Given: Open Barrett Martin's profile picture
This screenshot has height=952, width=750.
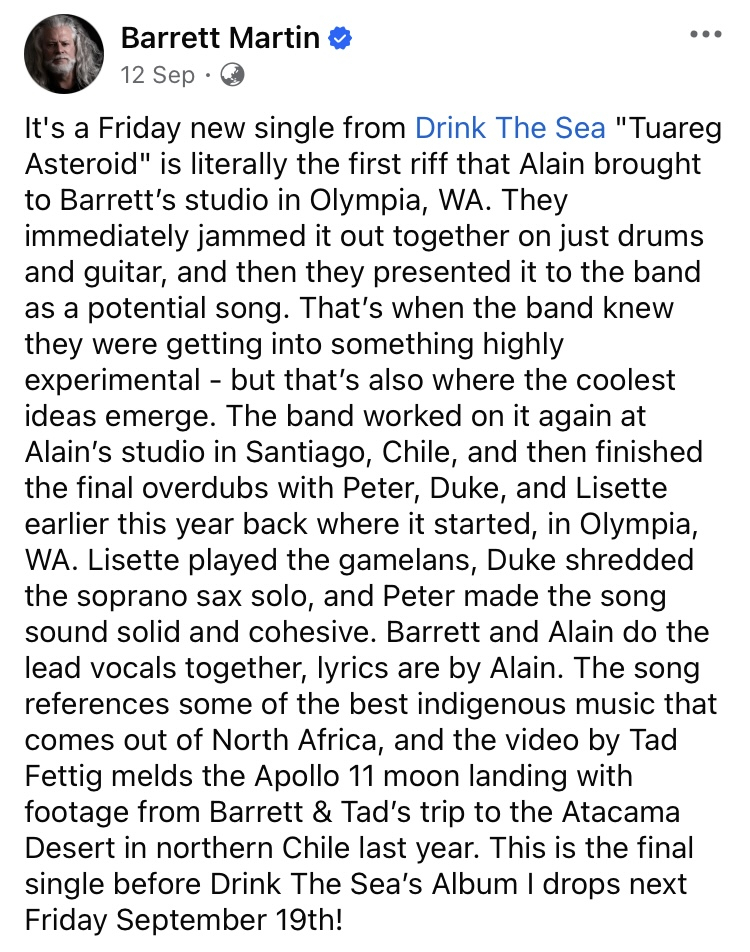Looking at the screenshot, I should click(x=64, y=55).
